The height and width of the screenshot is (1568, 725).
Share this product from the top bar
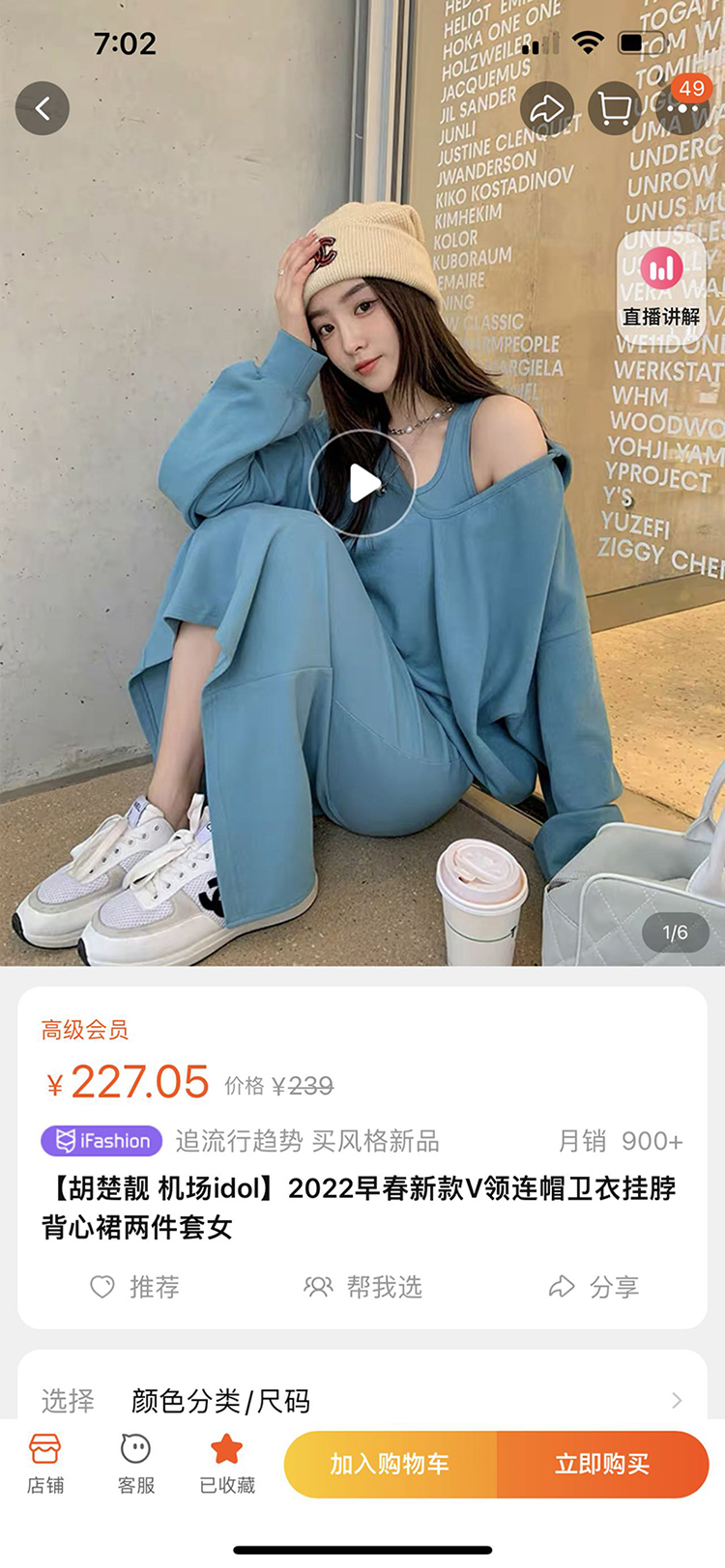point(547,108)
